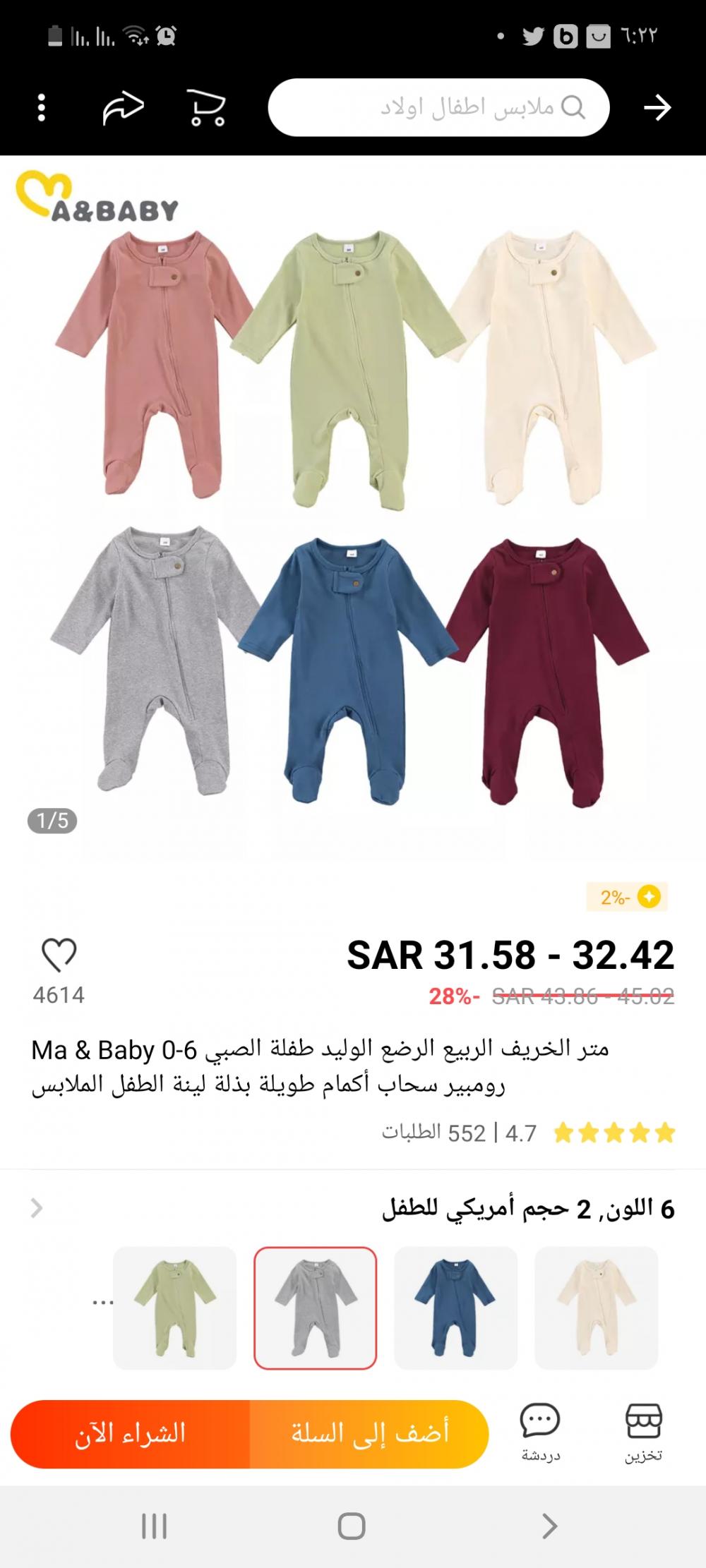Go back using the top arrow
This screenshot has height=1568, width=706.
coord(657,108)
